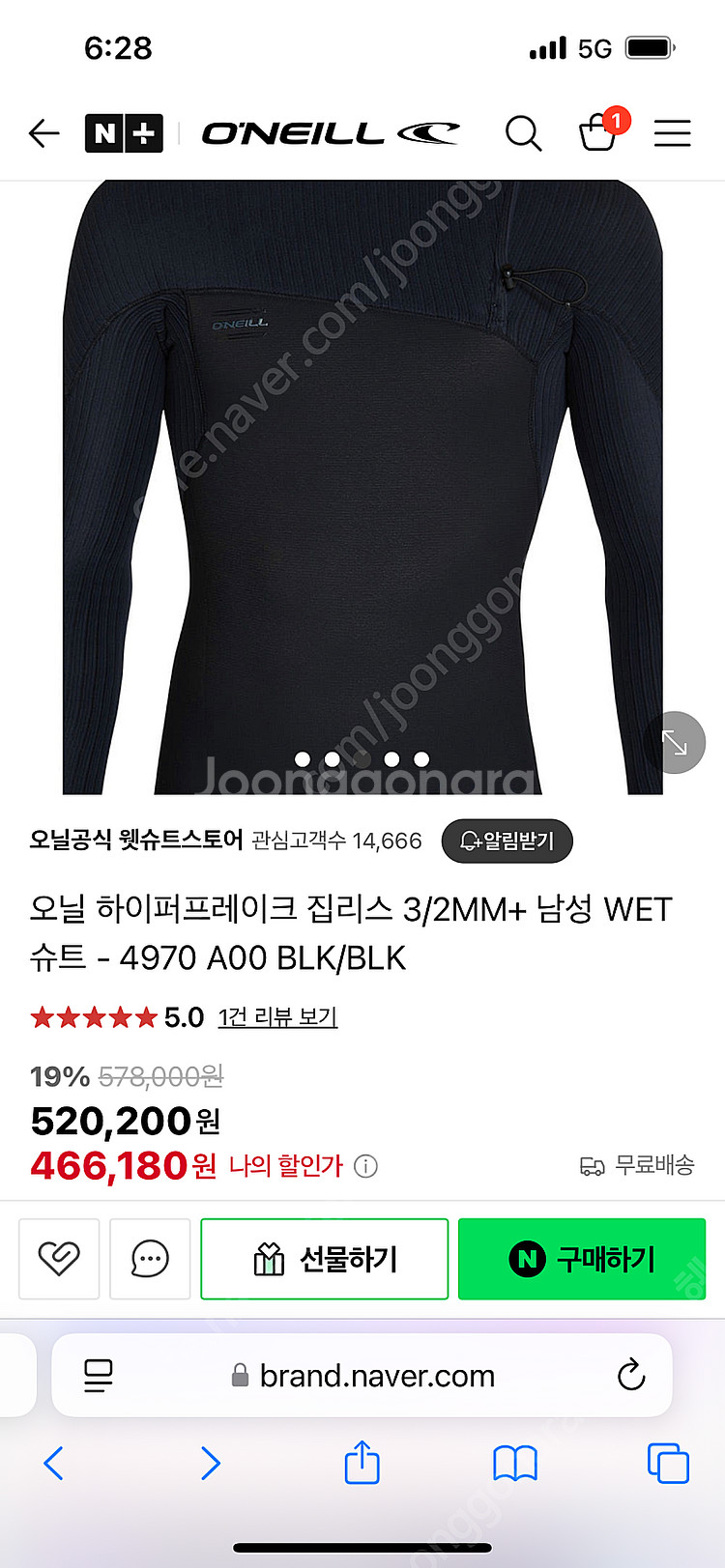Tap 알림받기 to get store alerts
The width and height of the screenshot is (725, 1568).
click(x=507, y=841)
